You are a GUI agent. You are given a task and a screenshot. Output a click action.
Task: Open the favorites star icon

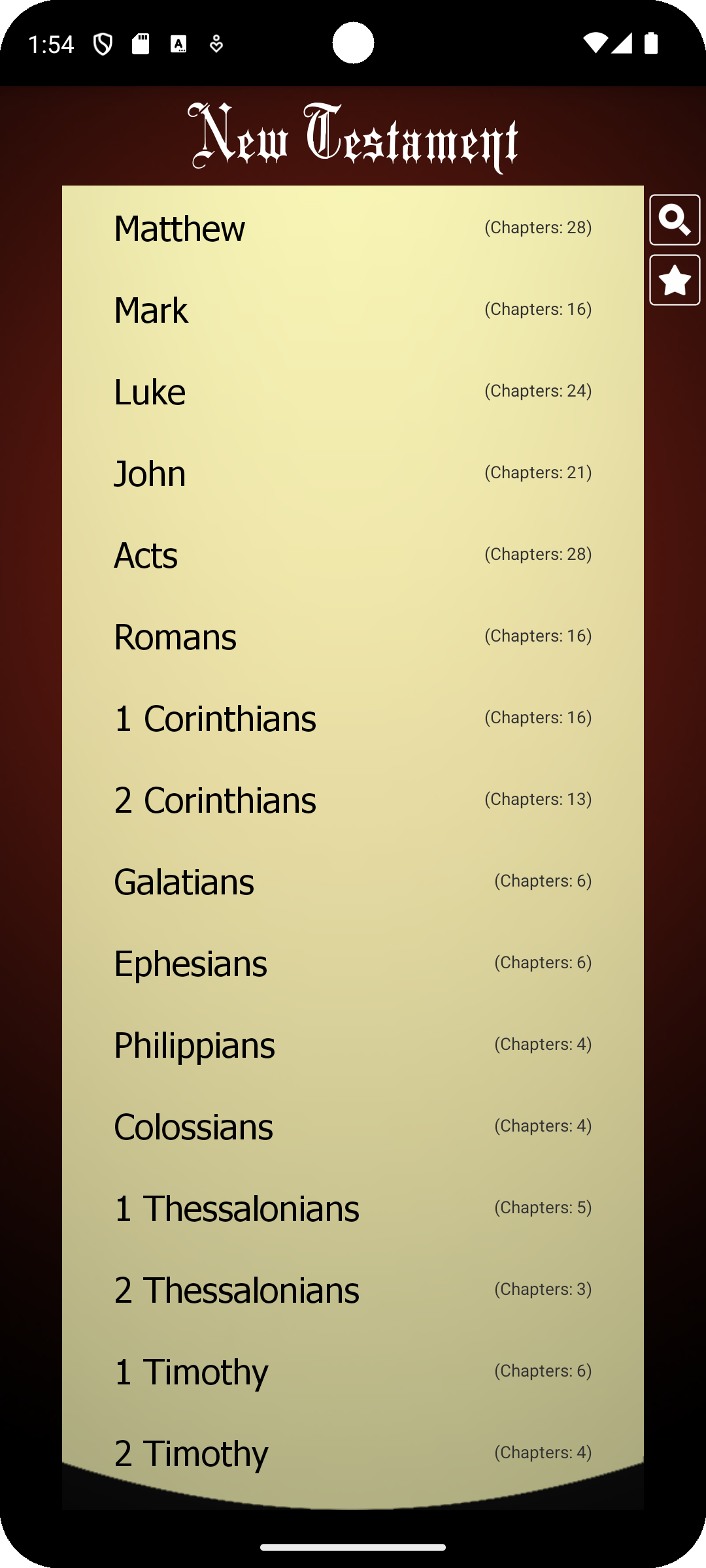[675, 280]
